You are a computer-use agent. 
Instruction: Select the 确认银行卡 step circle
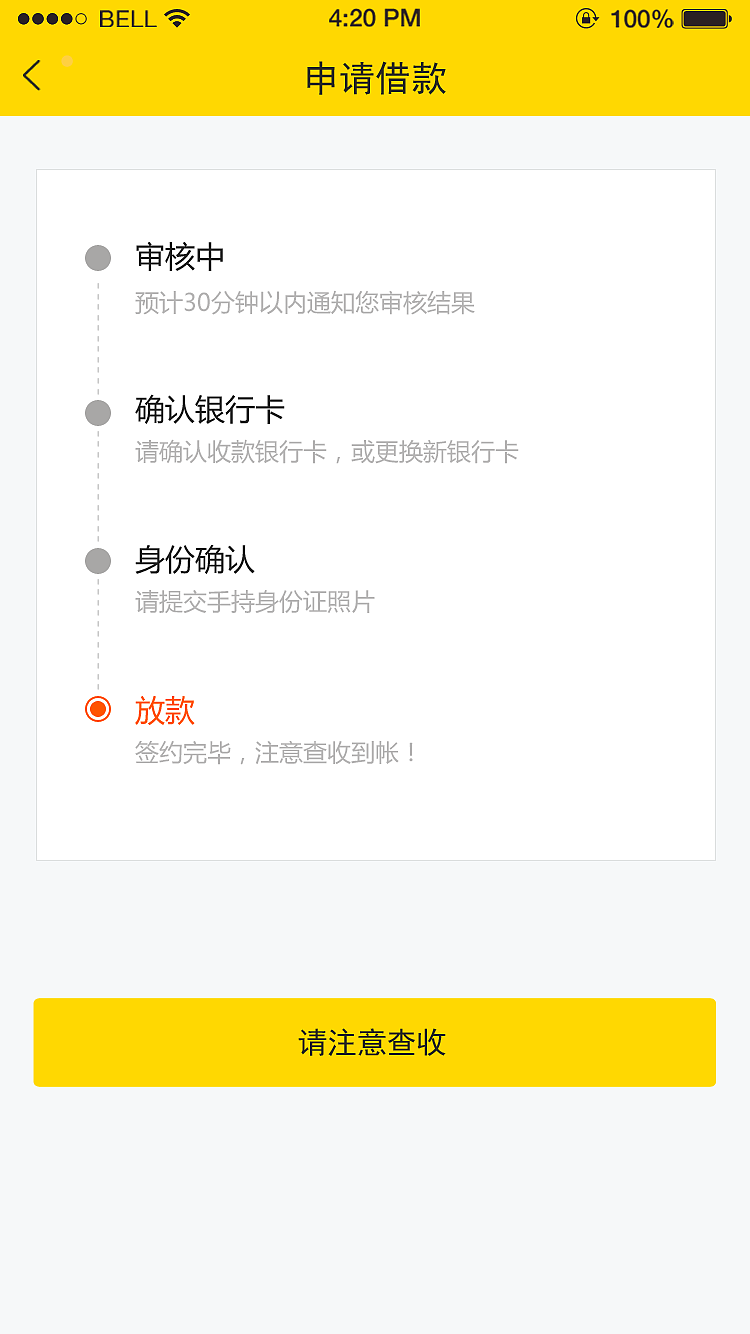click(97, 410)
